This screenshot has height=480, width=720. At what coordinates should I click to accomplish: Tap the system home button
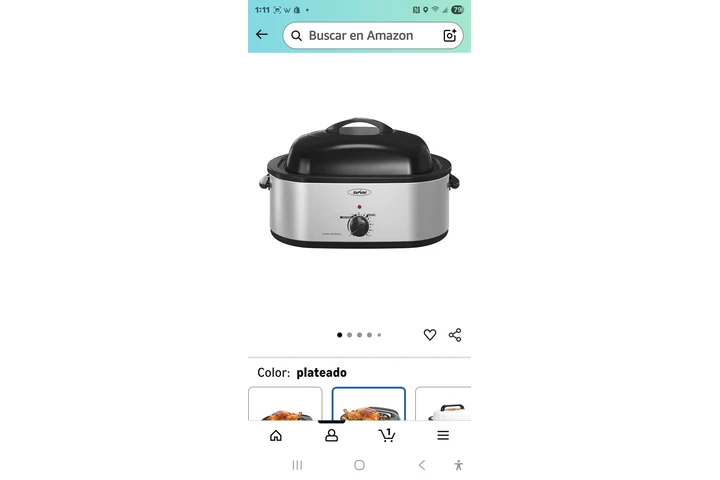pyautogui.click(x=360, y=465)
